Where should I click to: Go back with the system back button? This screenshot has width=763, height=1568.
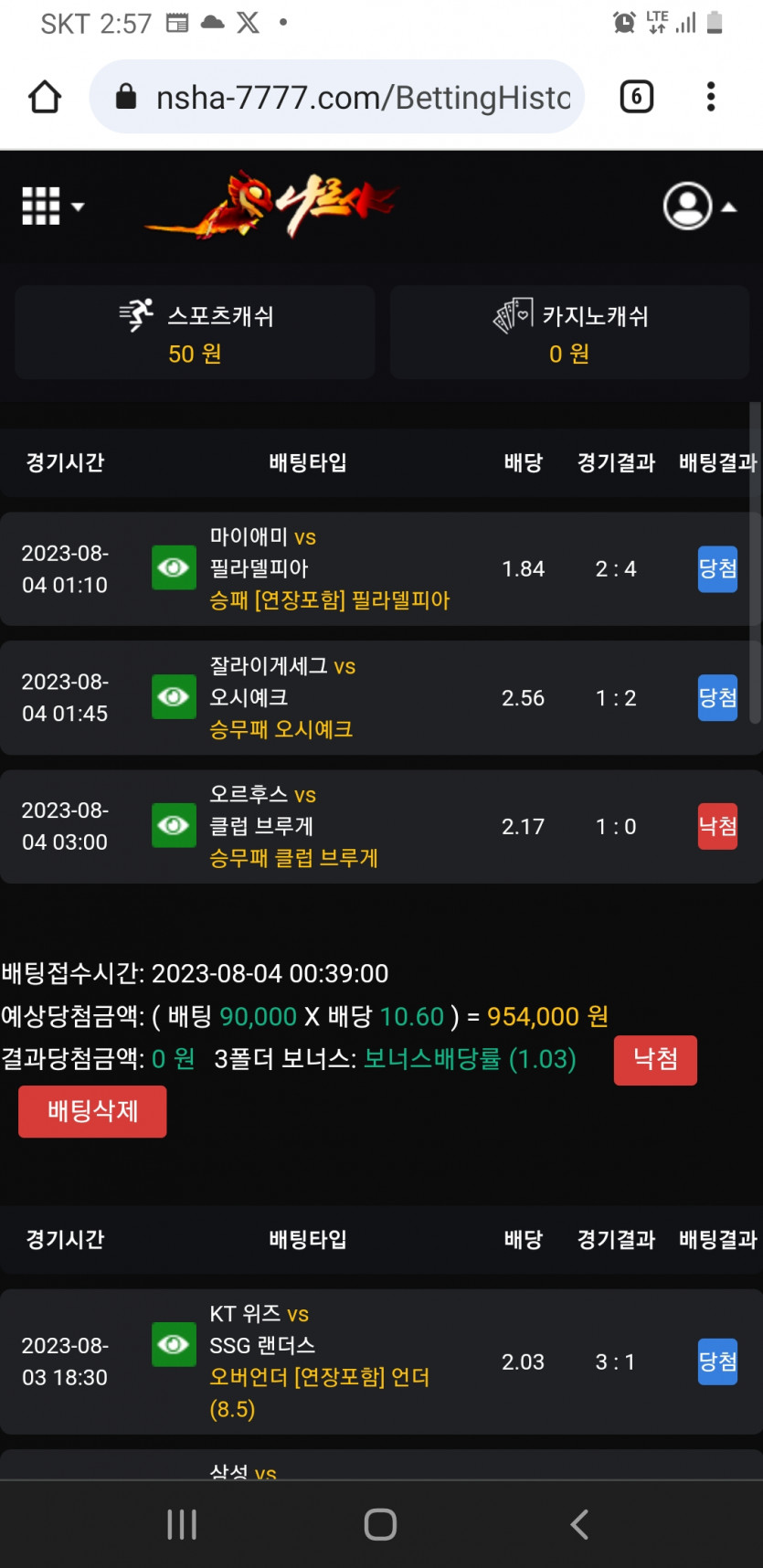point(579,1524)
